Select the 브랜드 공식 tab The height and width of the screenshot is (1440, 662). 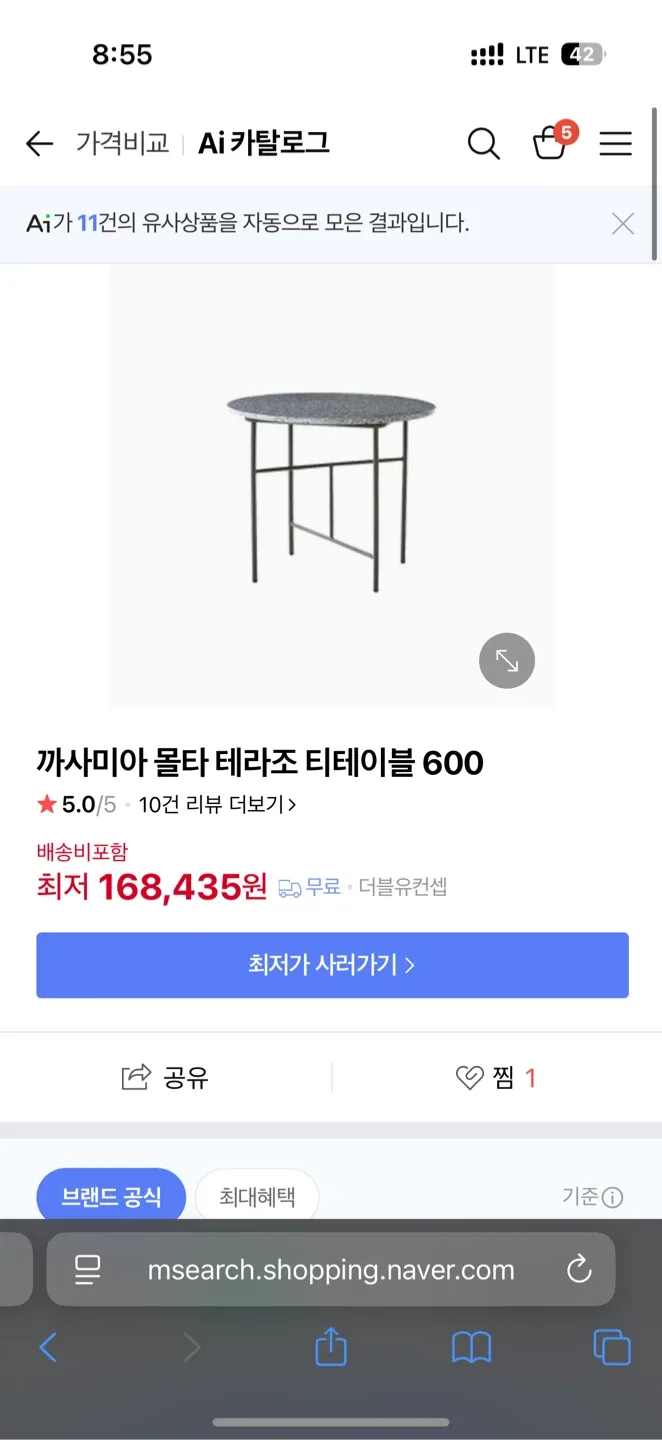click(x=111, y=1196)
